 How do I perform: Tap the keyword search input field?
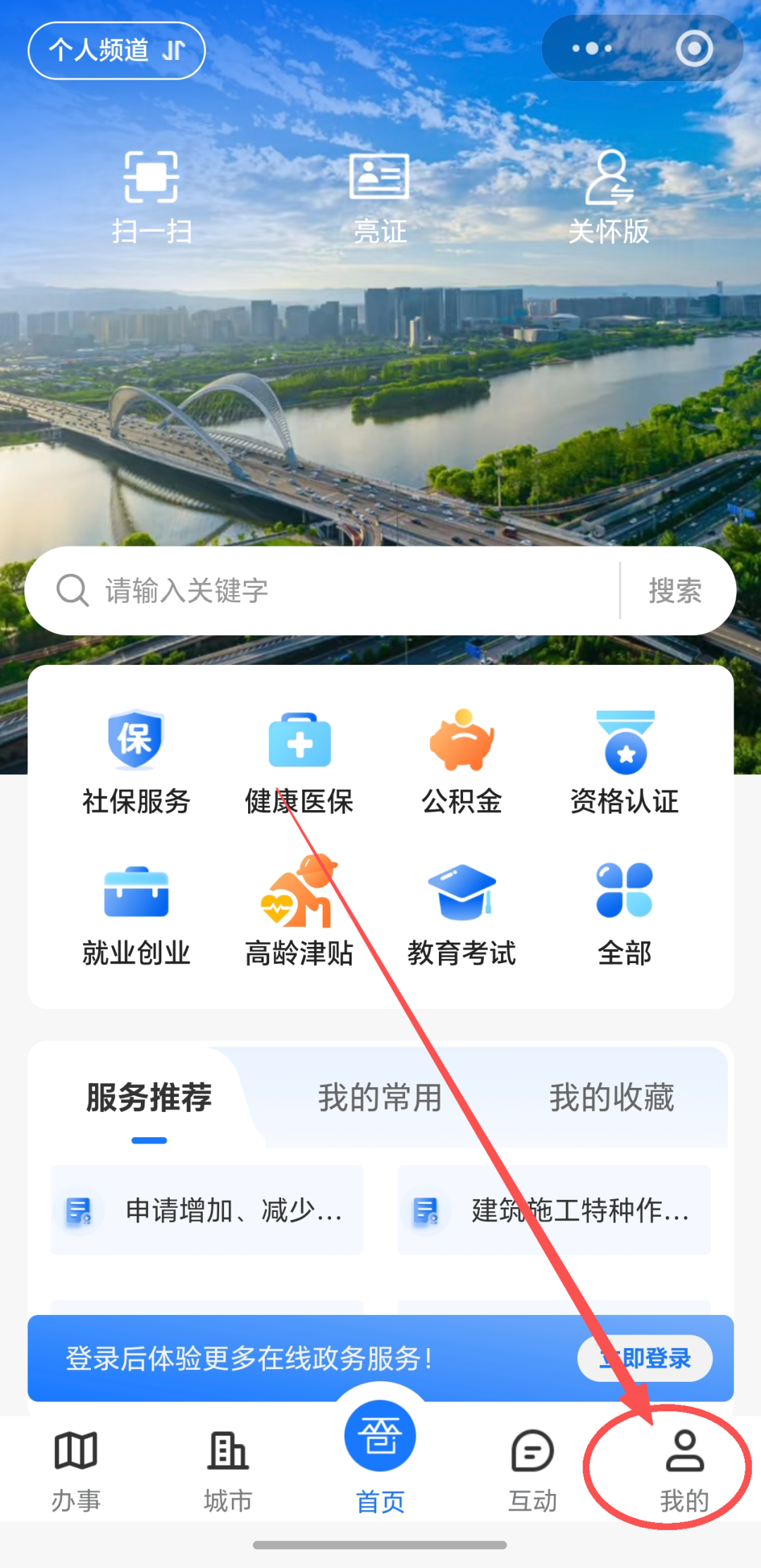pos(317,591)
